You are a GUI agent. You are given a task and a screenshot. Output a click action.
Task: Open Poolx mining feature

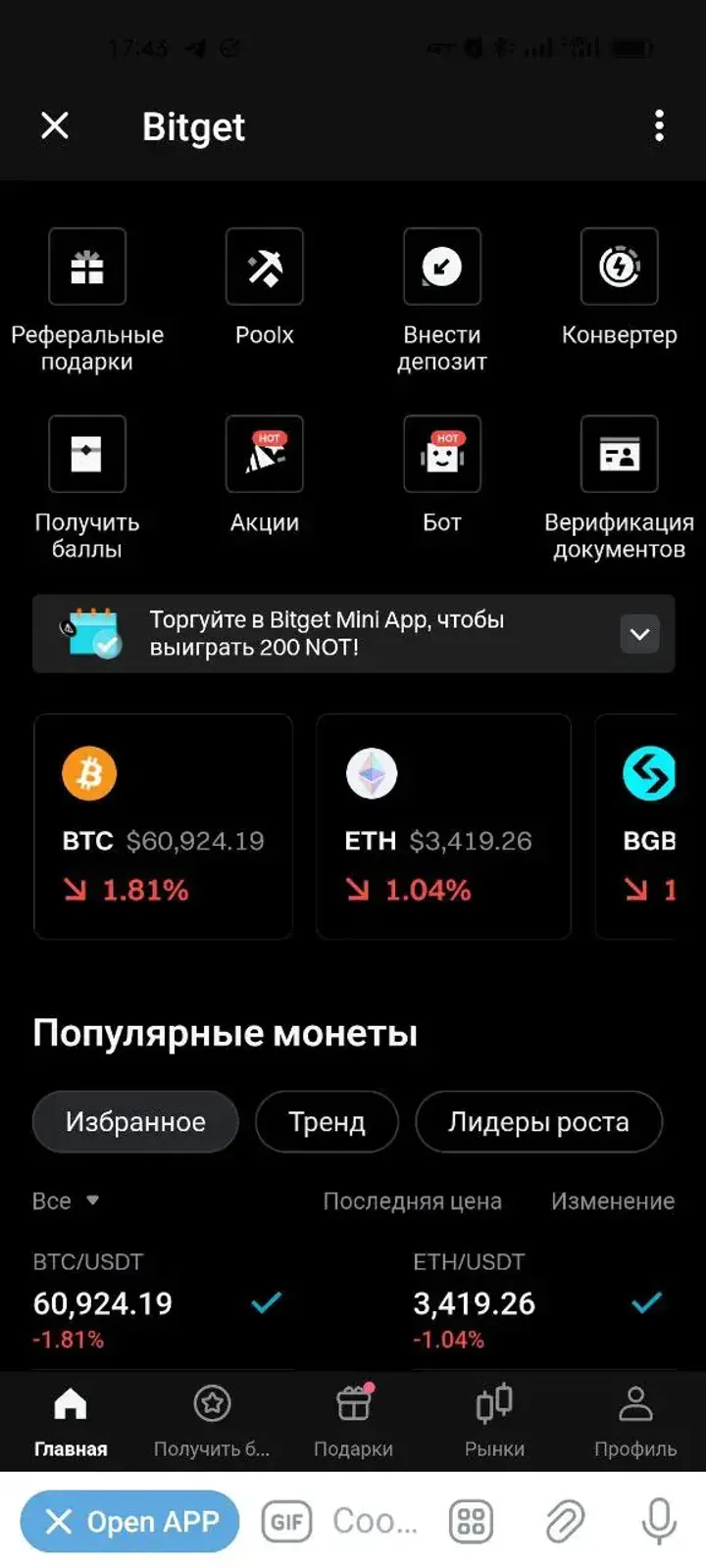264,266
